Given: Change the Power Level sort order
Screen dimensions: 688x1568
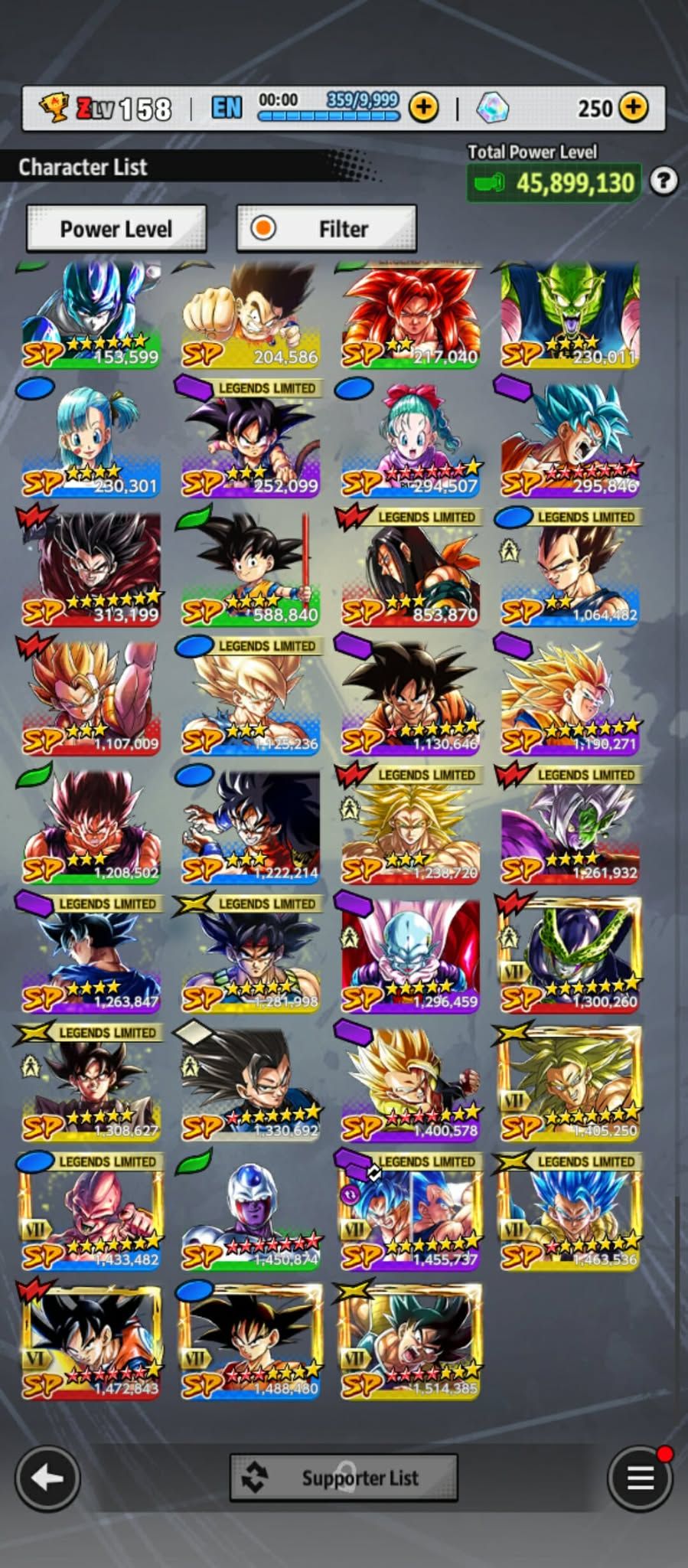Looking at the screenshot, I should point(116,228).
